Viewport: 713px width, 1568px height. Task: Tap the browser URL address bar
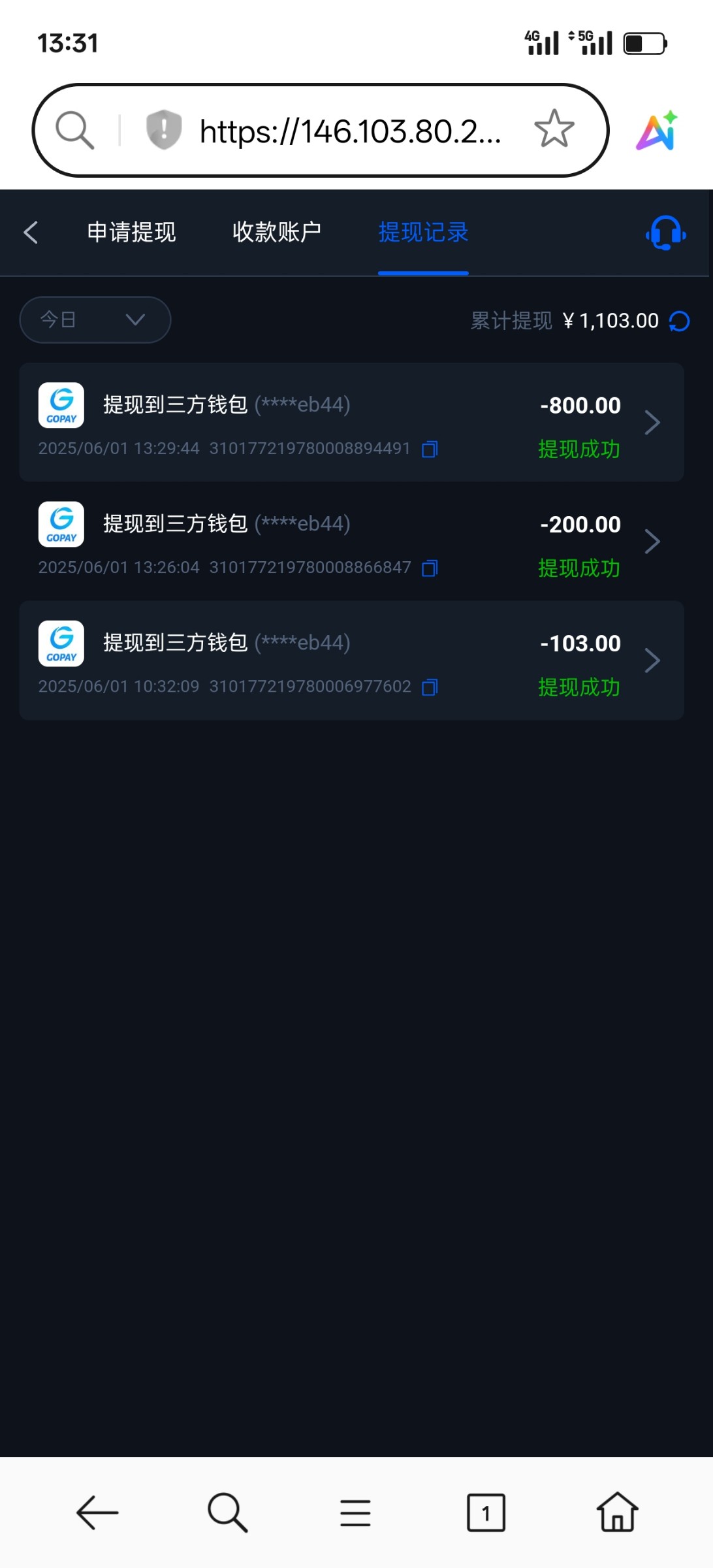click(351, 131)
